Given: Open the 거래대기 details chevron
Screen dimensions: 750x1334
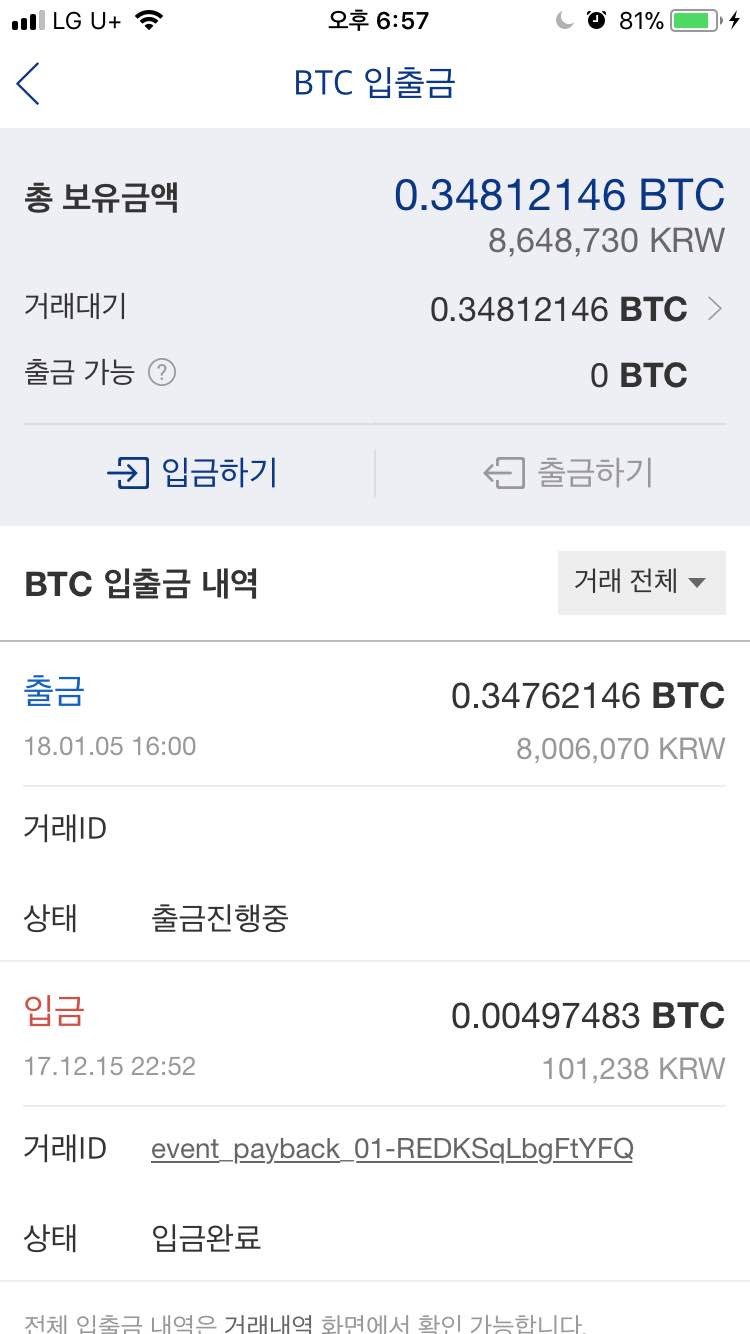Looking at the screenshot, I should click(714, 309).
